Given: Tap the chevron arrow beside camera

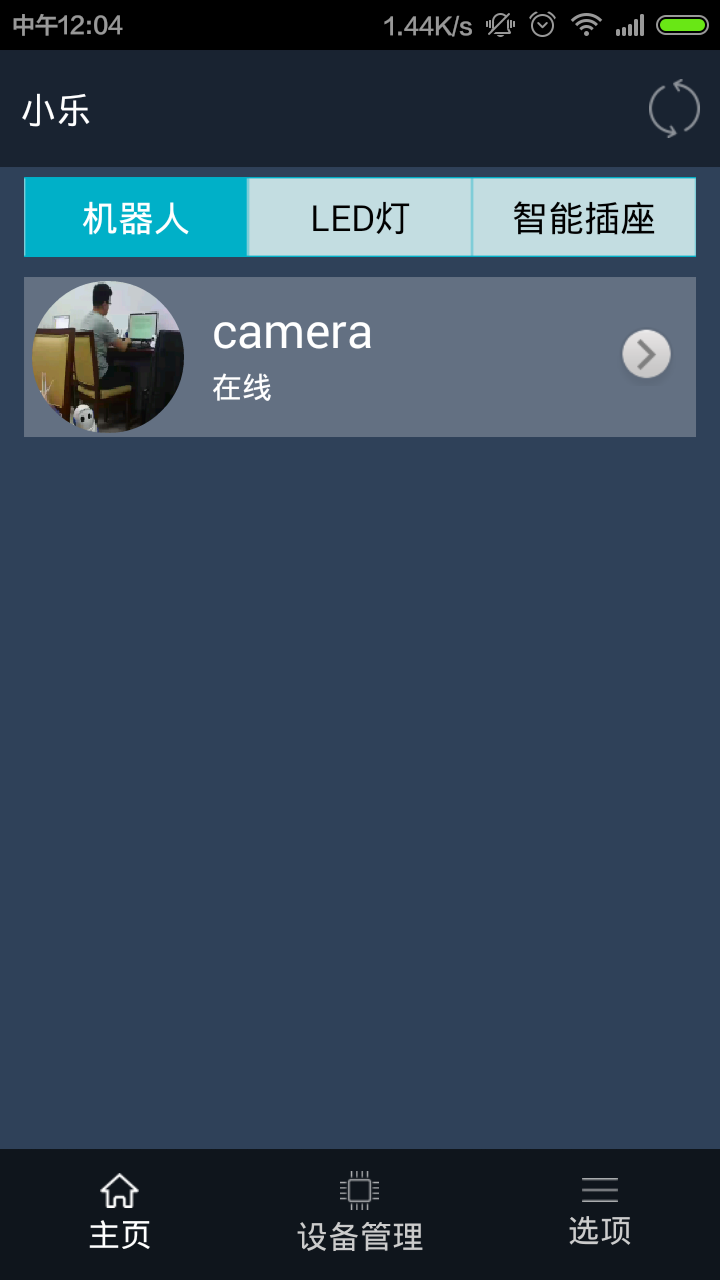Looking at the screenshot, I should 646,354.
